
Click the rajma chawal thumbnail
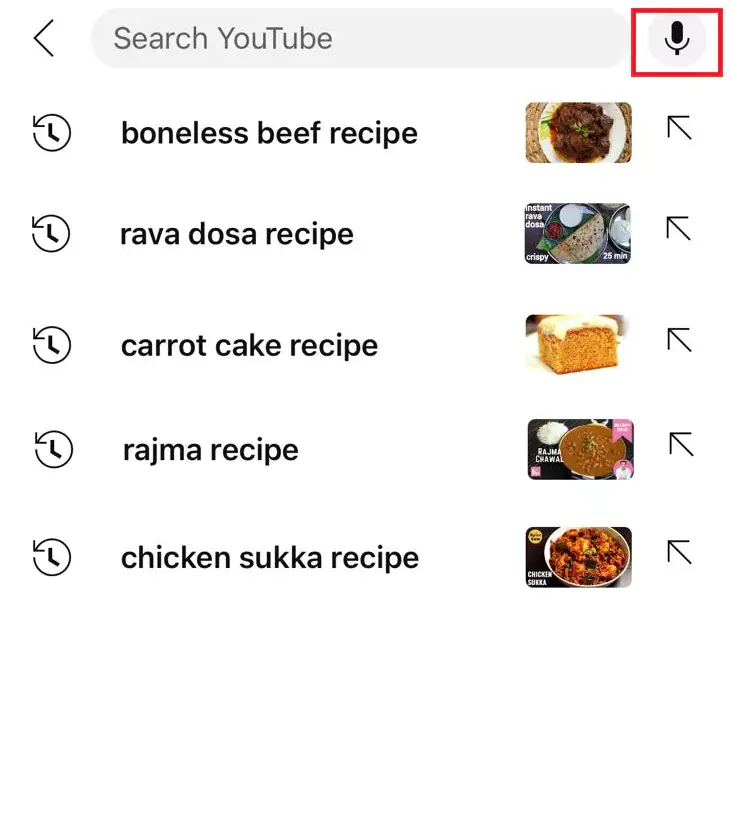[578, 448]
